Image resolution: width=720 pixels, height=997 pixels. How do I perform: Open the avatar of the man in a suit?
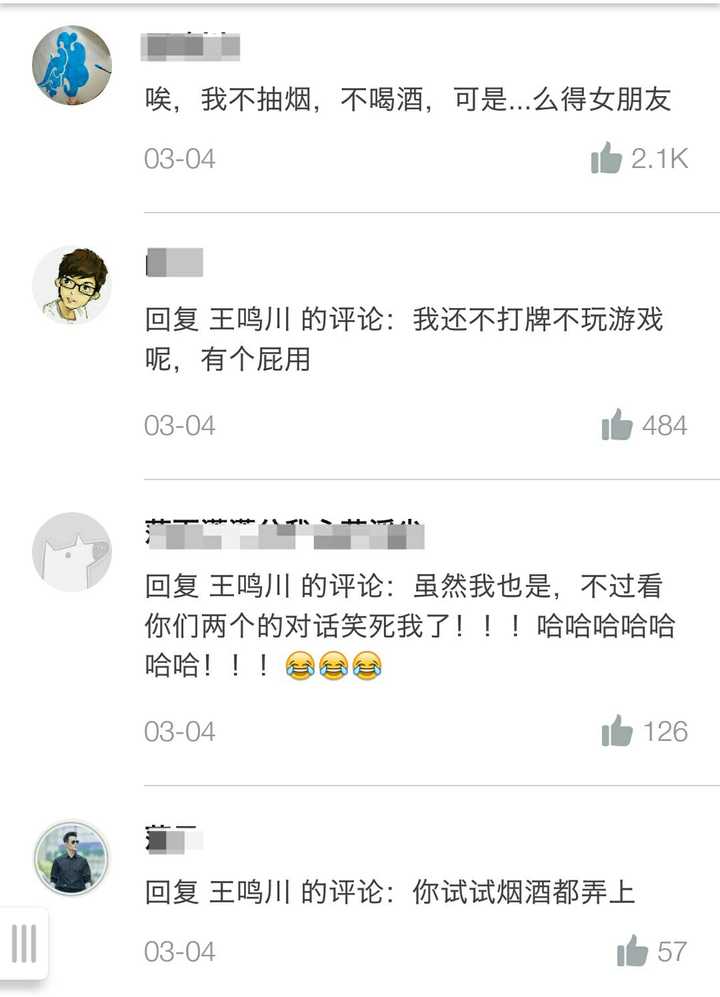click(x=71, y=859)
